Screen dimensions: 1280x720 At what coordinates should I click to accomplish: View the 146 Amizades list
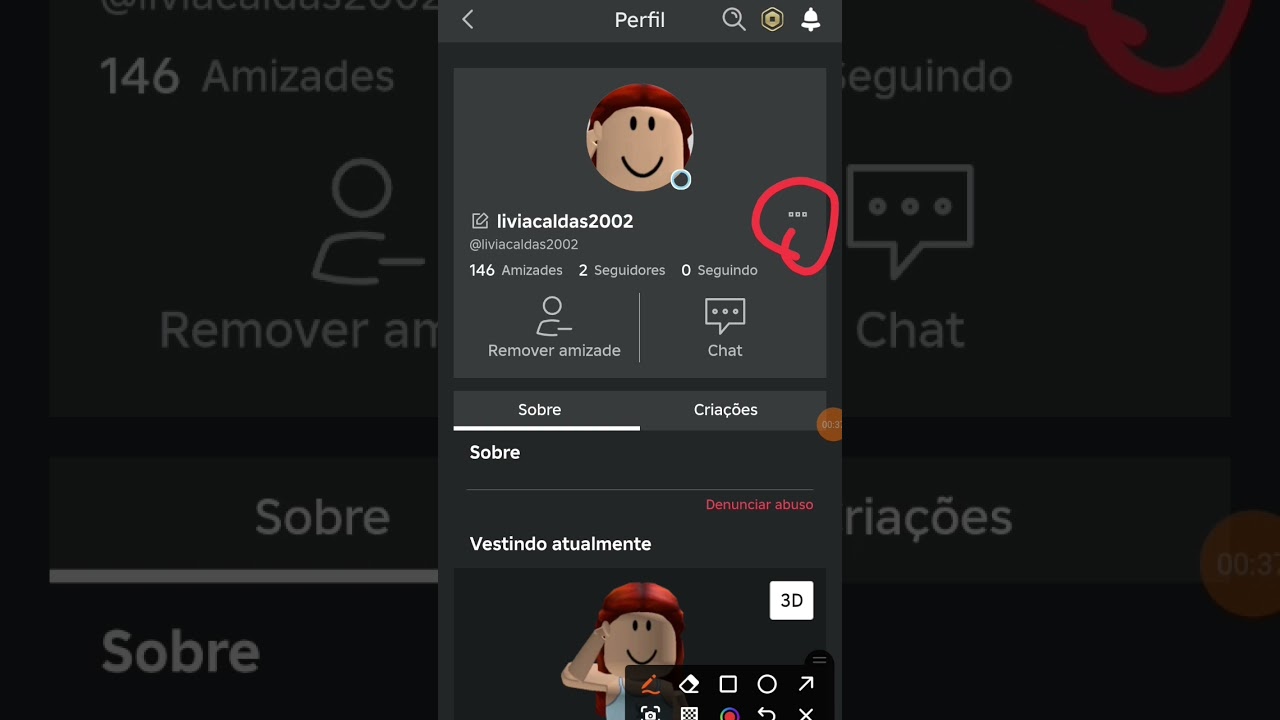pyautogui.click(x=516, y=270)
